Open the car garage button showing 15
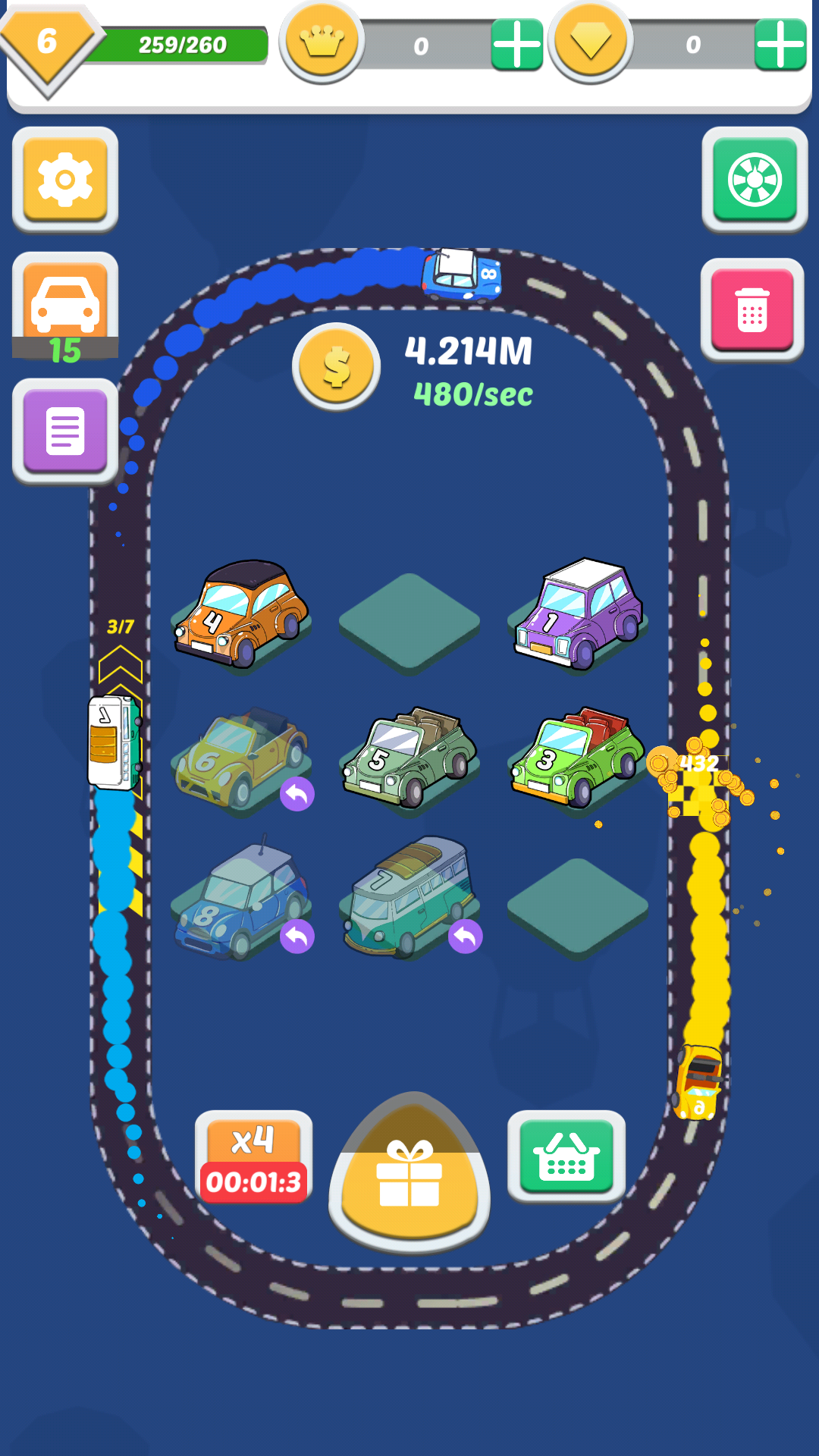Screen dimensions: 819x1456 65,306
